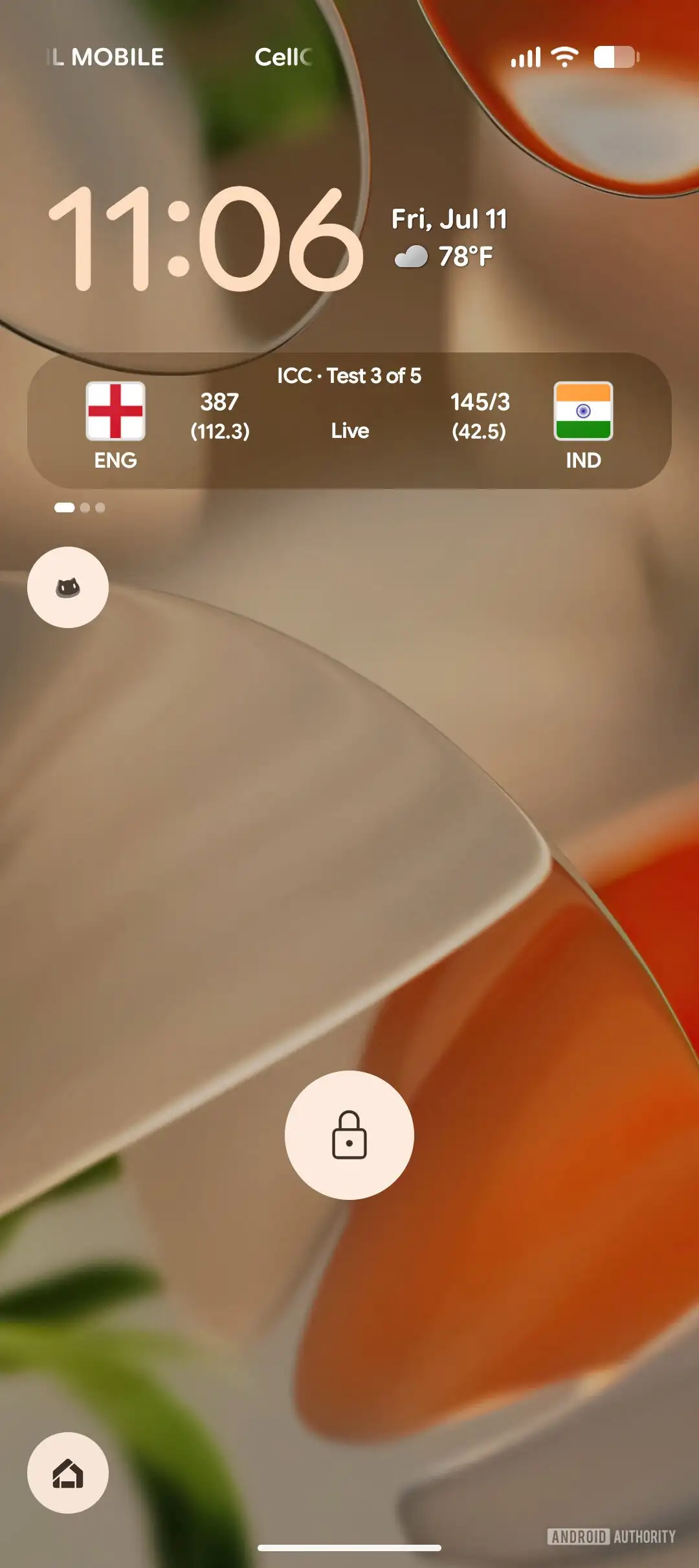The height and width of the screenshot is (1568, 699).
Task: Open the home controls shortcut
Action: coord(68,1473)
